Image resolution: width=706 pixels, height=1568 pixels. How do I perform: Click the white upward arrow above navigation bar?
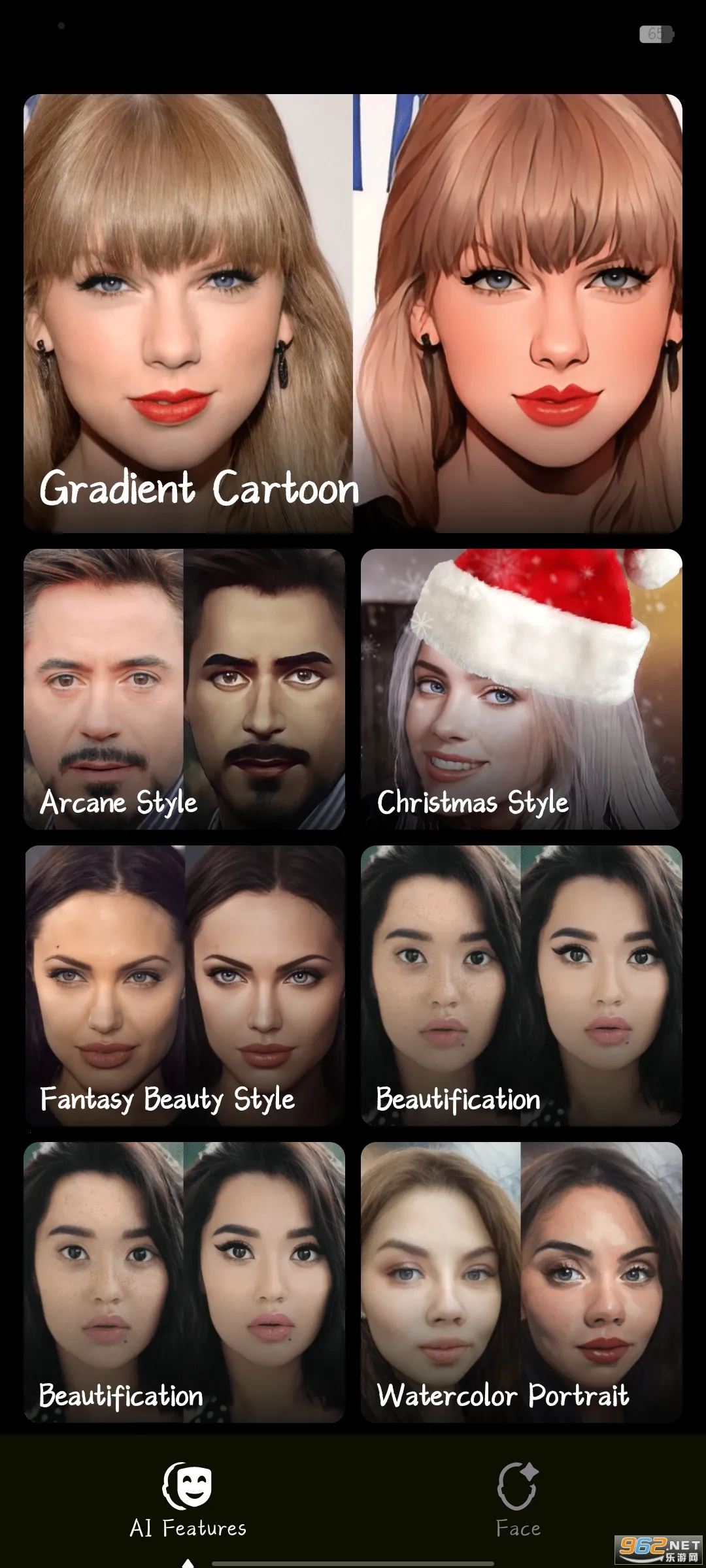tap(188, 1560)
